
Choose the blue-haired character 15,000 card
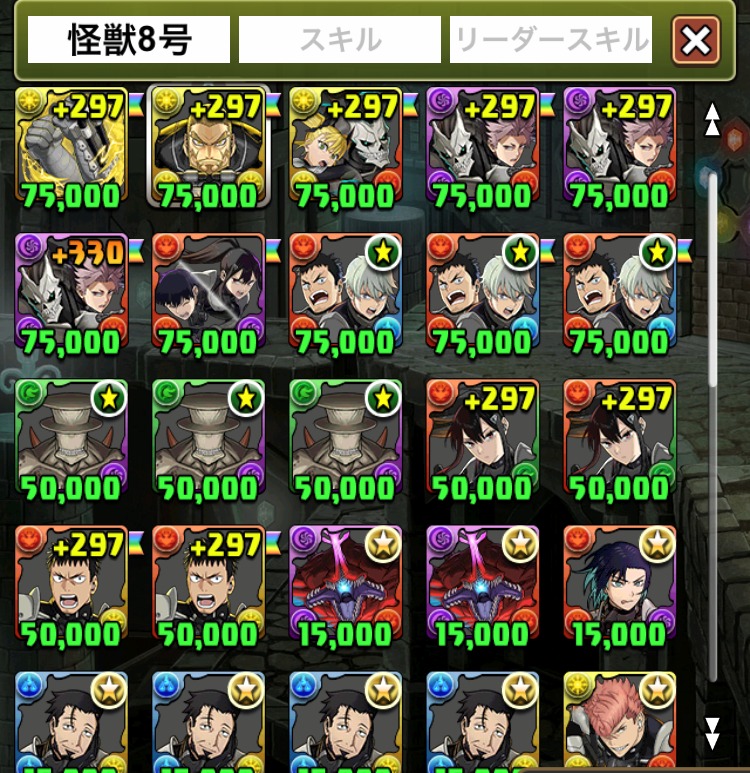pos(620,588)
